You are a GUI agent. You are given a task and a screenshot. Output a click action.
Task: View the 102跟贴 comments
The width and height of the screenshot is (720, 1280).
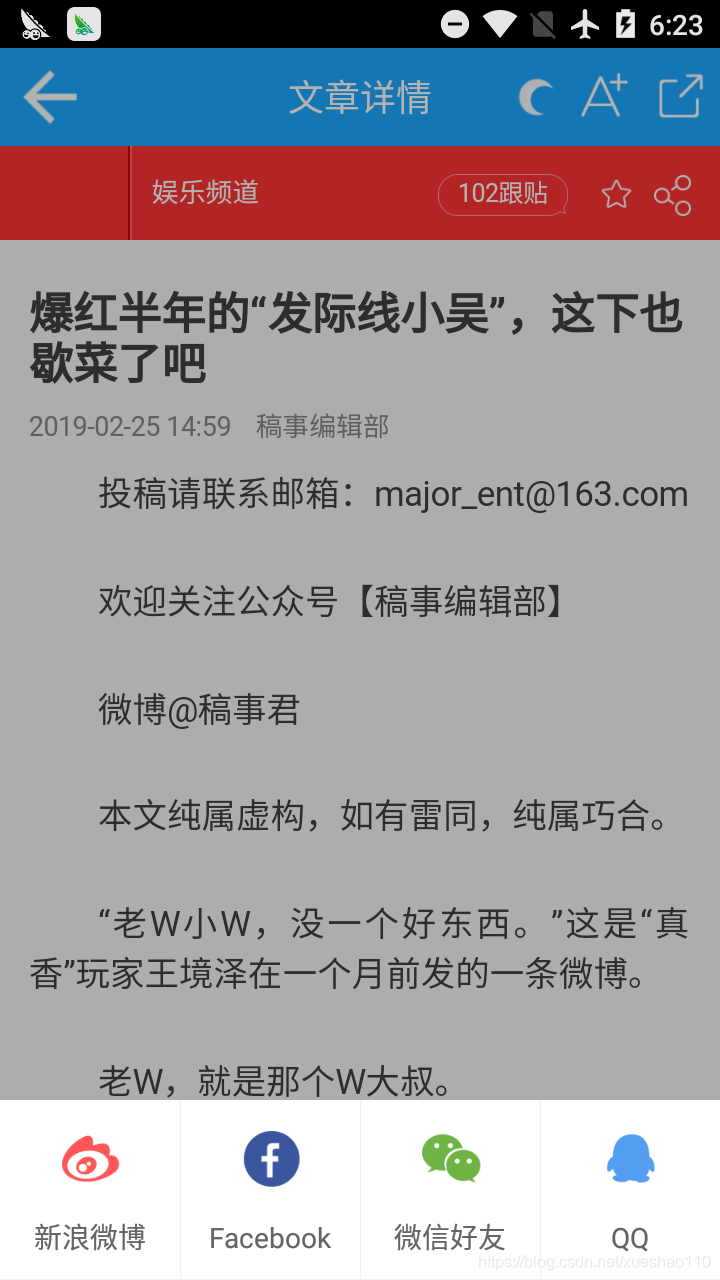coord(503,194)
